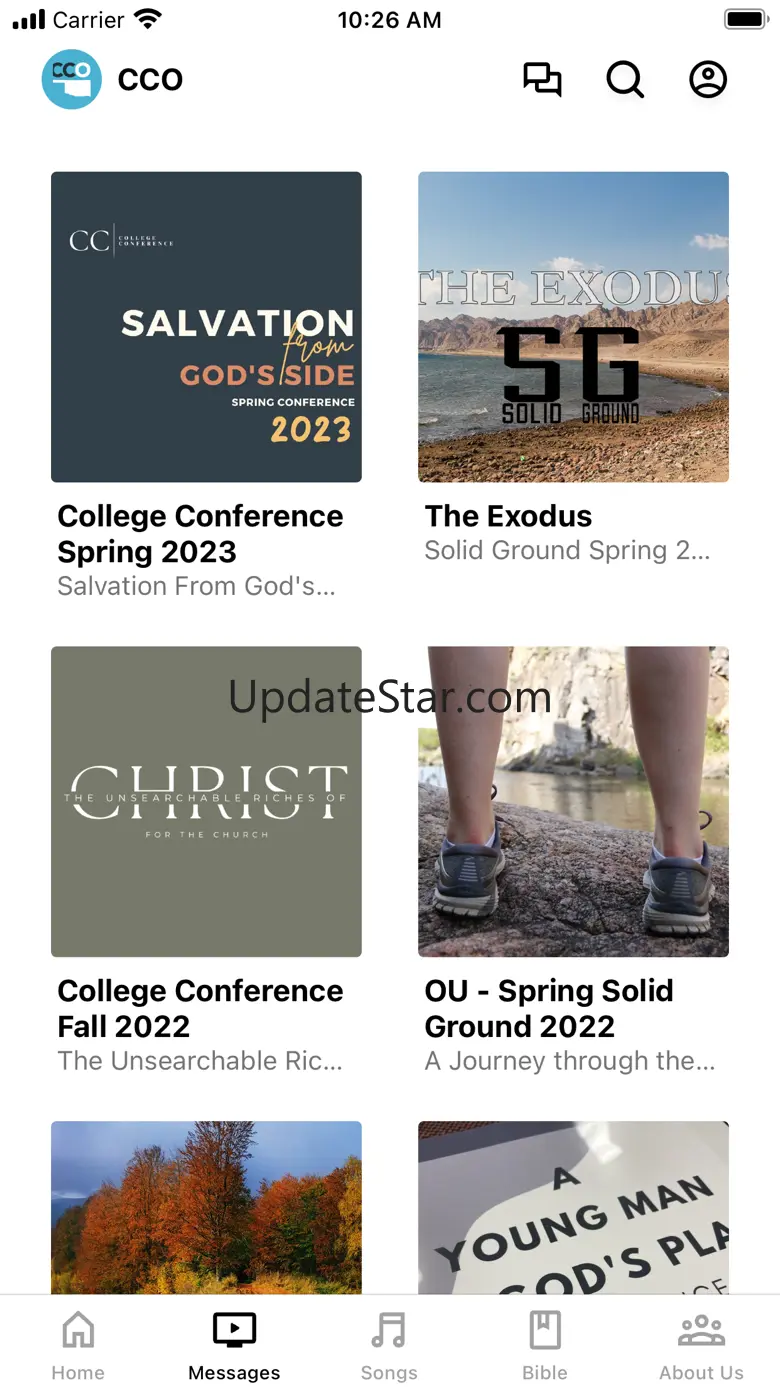The width and height of the screenshot is (780, 1387).
Task: Open the autumn trees series card
Action: point(206,1207)
